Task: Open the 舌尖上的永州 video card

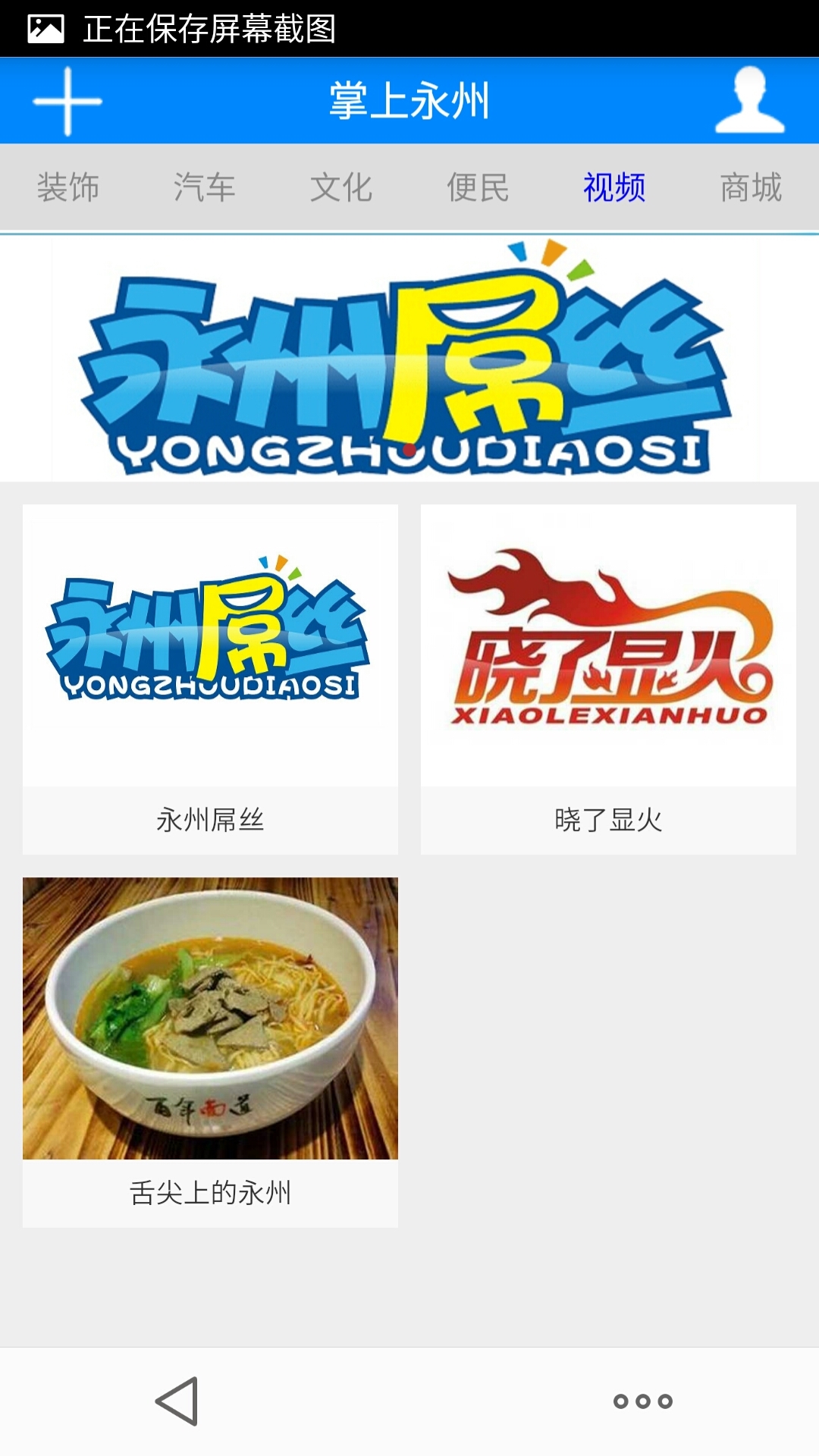Action: pyautogui.click(x=210, y=1052)
